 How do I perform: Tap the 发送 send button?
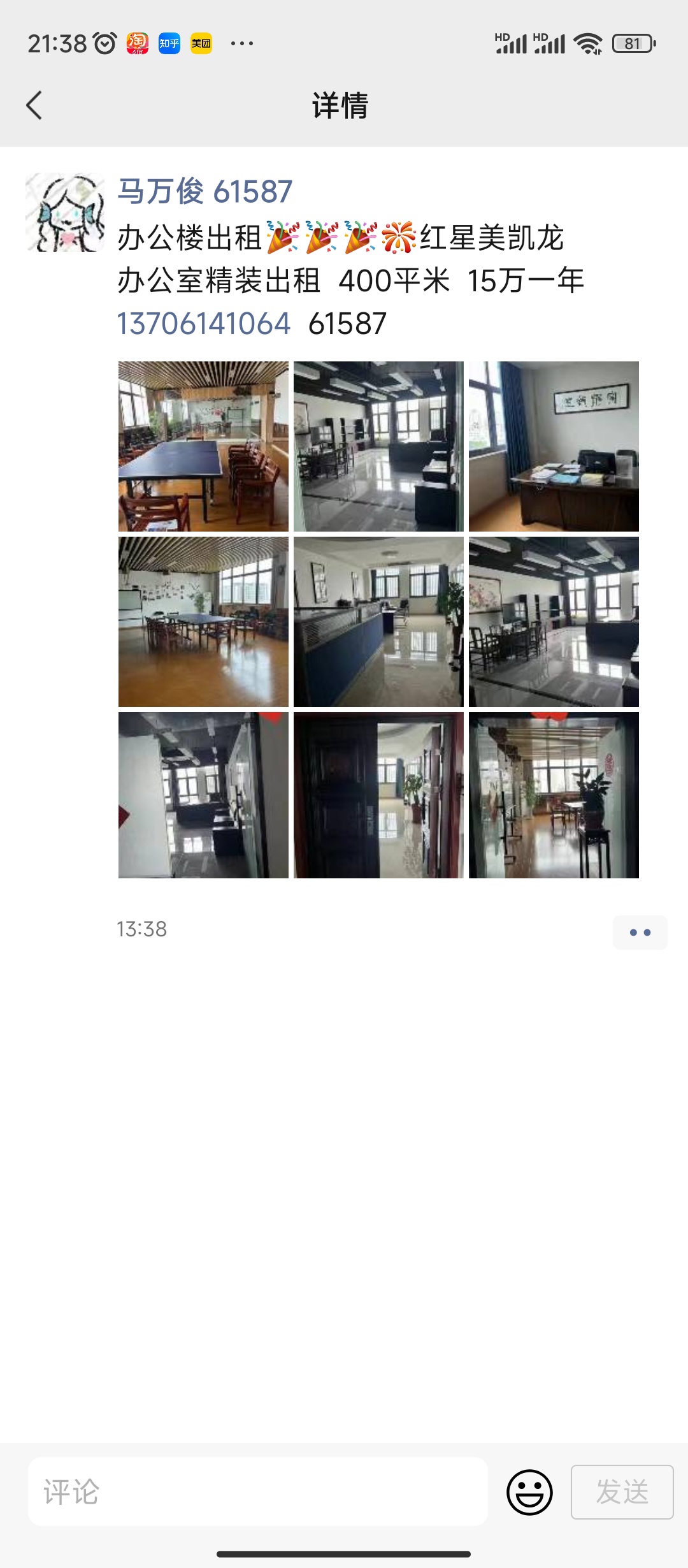622,1492
